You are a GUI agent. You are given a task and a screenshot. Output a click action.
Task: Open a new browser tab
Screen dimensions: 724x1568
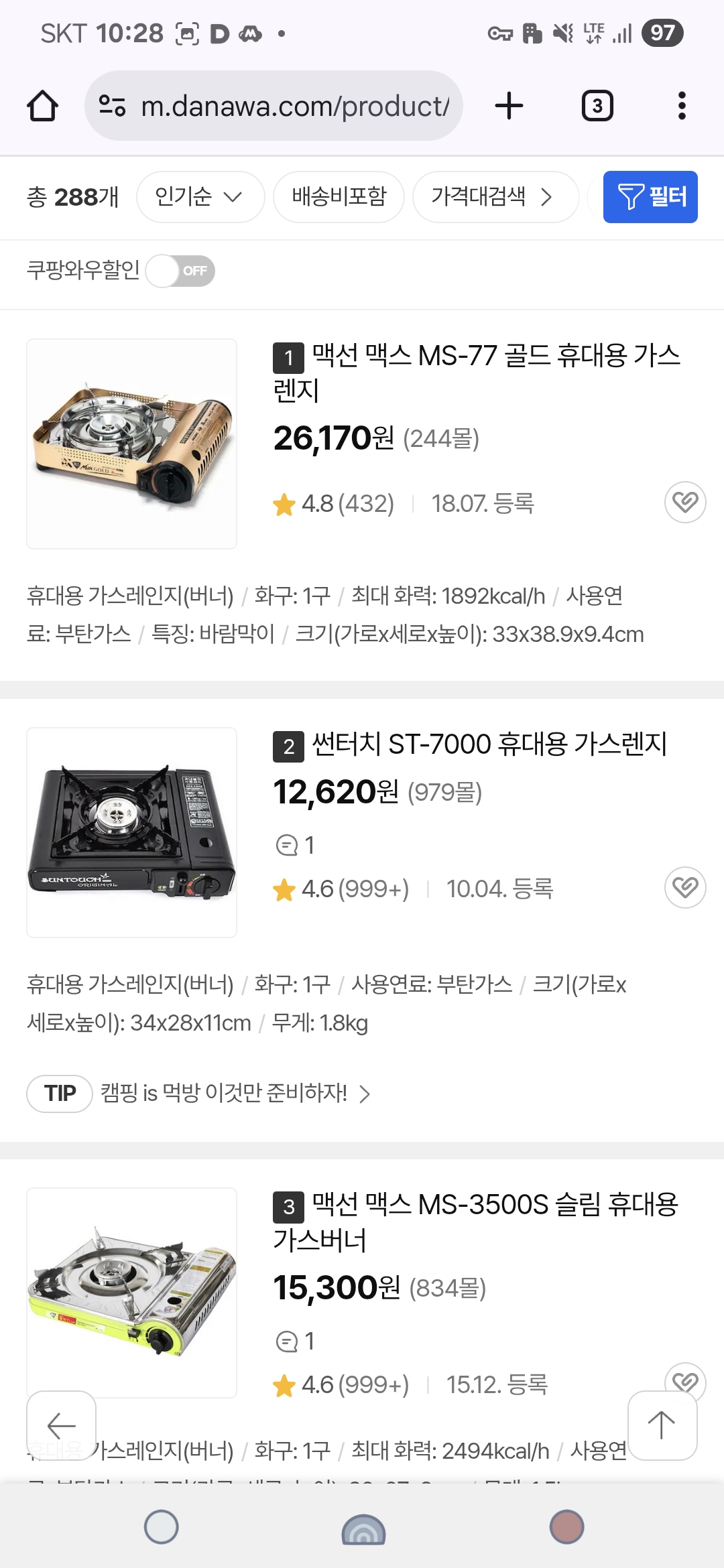(509, 106)
